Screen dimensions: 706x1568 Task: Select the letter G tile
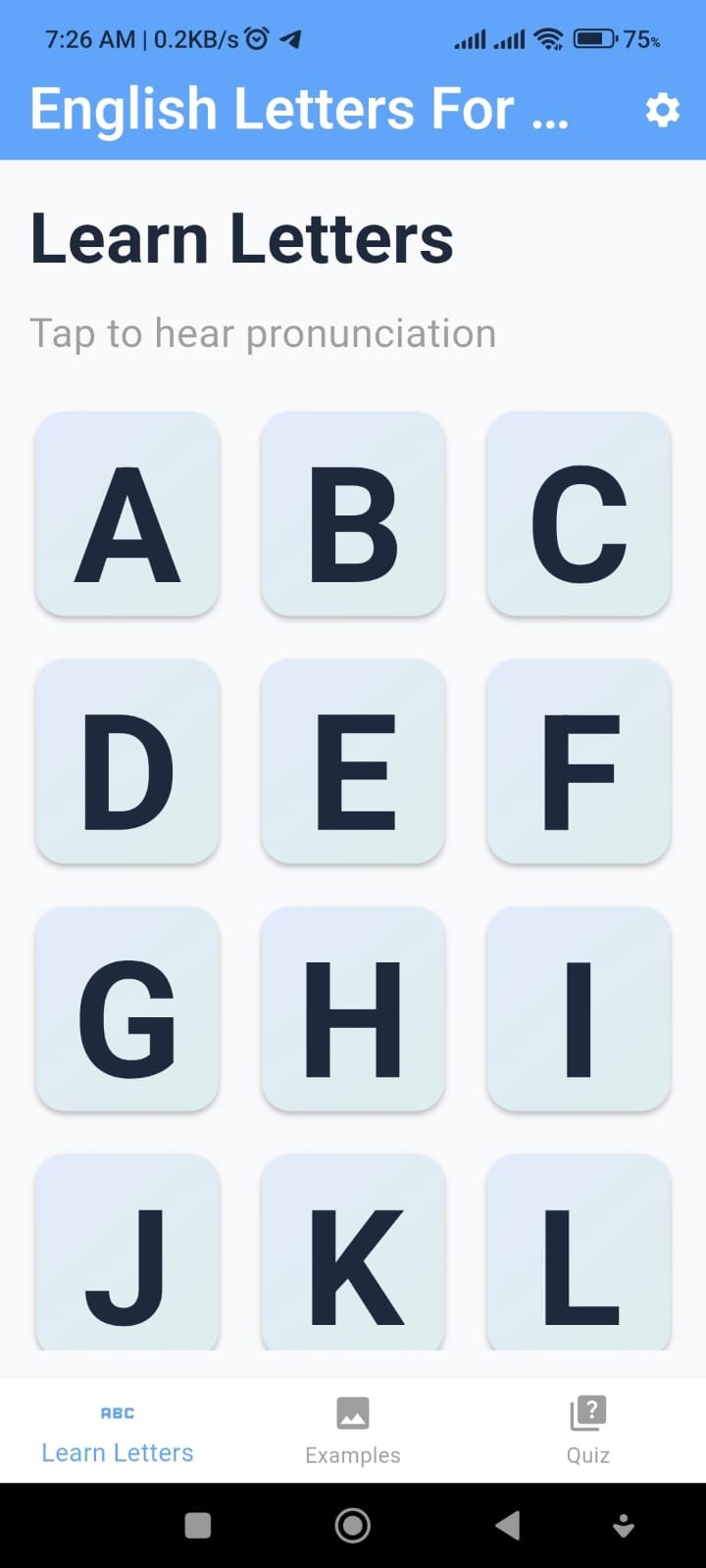pyautogui.click(x=127, y=1009)
